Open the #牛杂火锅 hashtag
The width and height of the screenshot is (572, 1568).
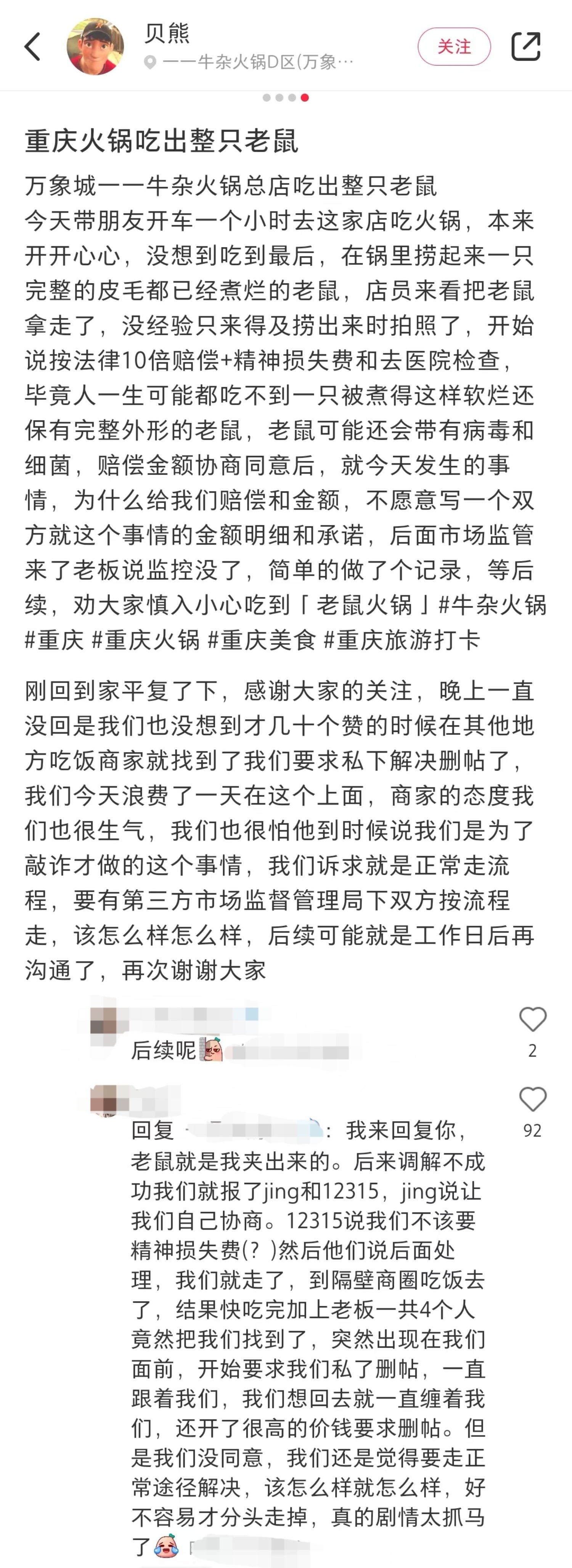click(x=492, y=605)
